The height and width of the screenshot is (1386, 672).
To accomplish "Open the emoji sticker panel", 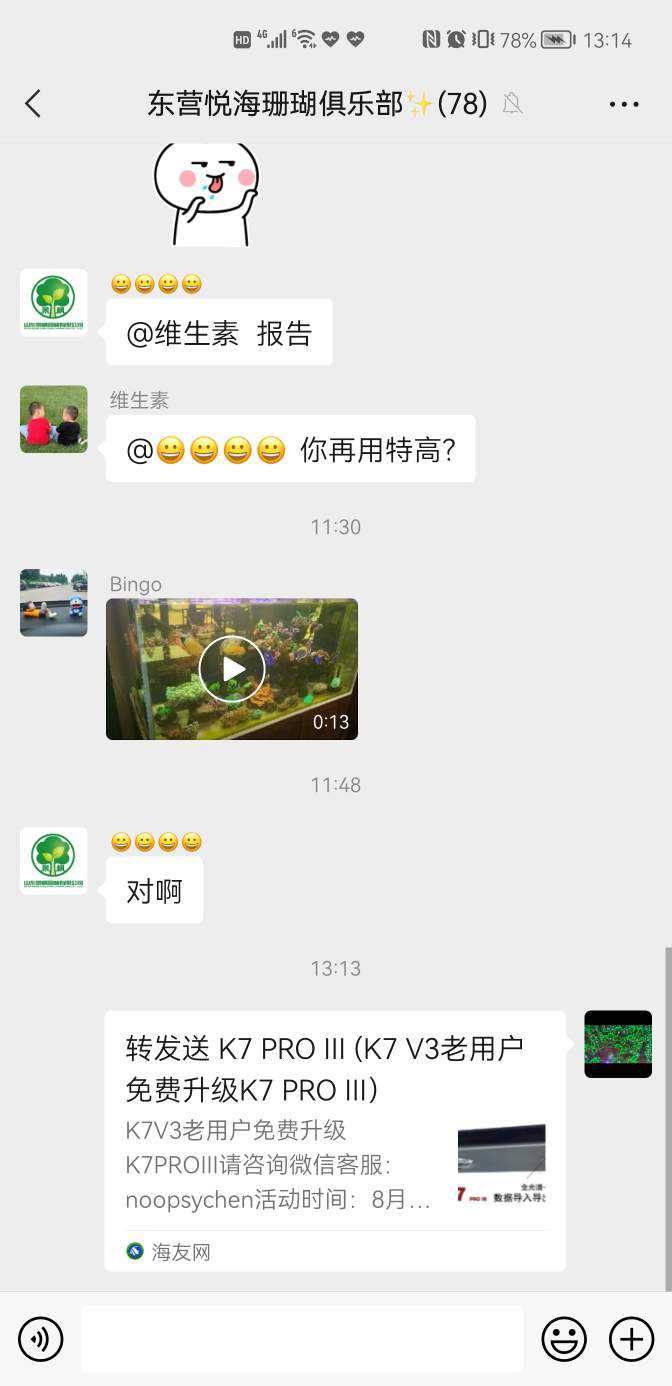I will coord(564,1339).
